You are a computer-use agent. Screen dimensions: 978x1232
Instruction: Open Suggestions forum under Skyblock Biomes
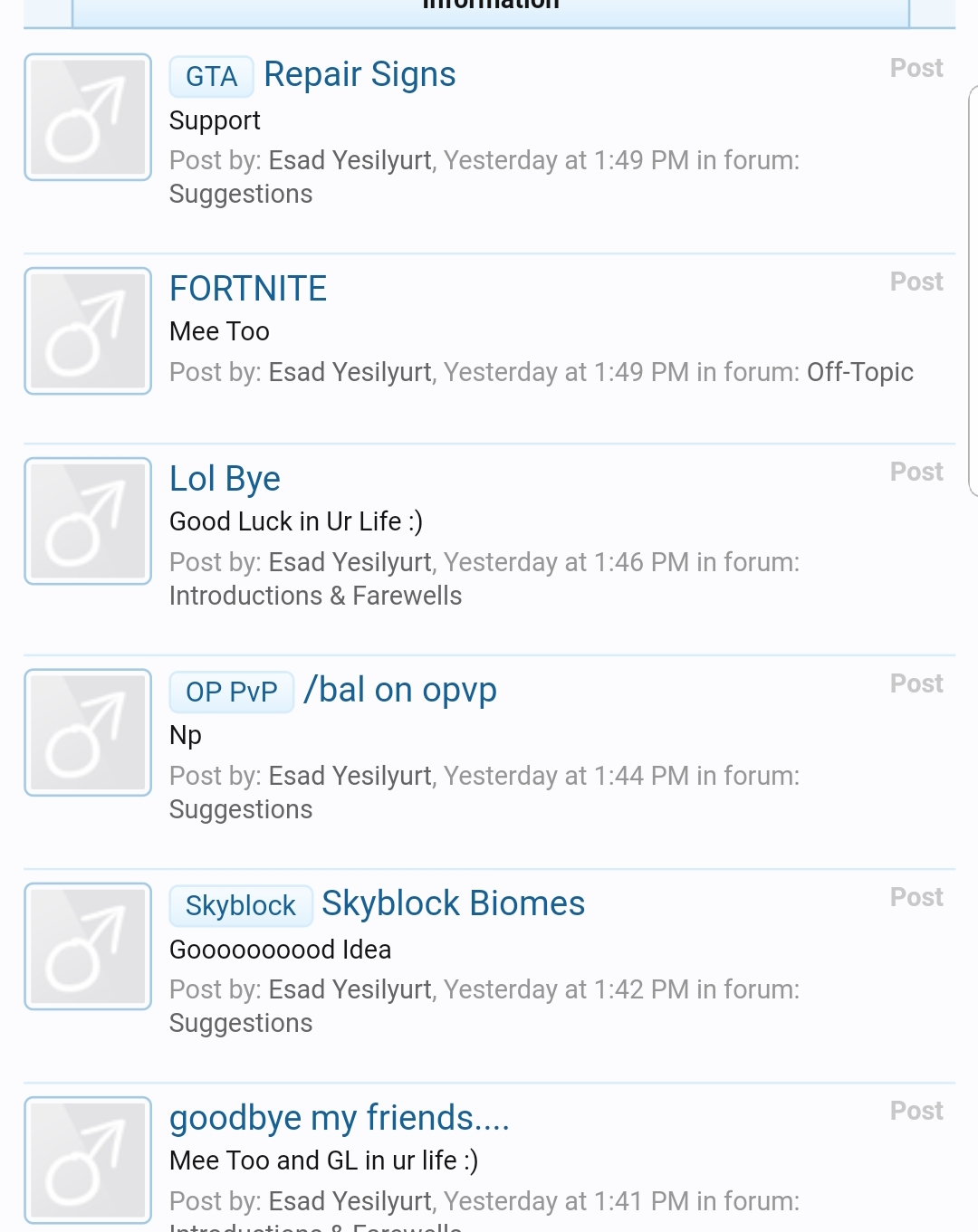[x=241, y=1023]
